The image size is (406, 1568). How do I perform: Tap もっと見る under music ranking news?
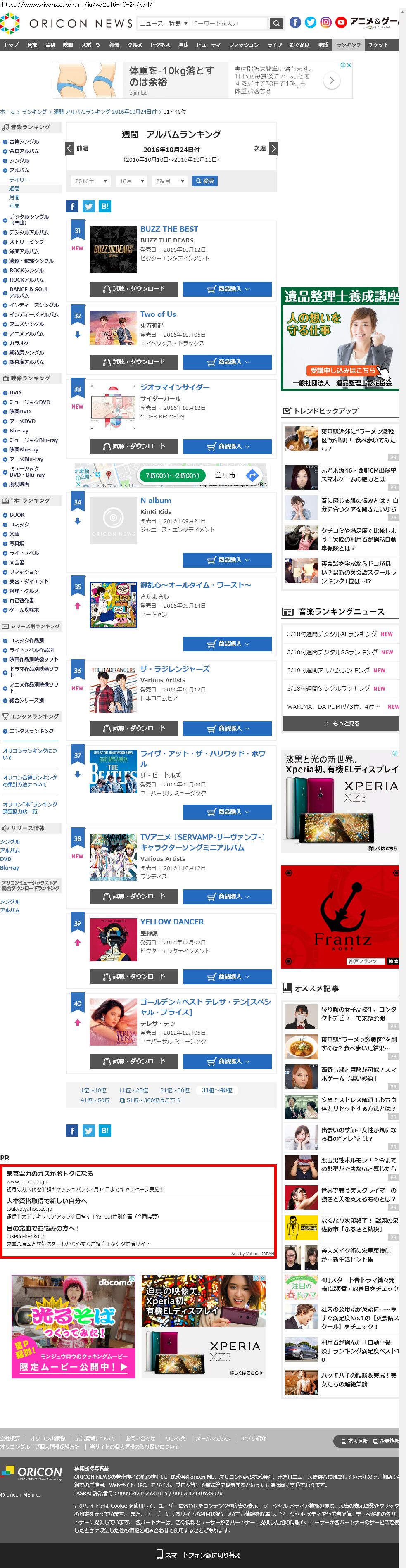point(340,723)
